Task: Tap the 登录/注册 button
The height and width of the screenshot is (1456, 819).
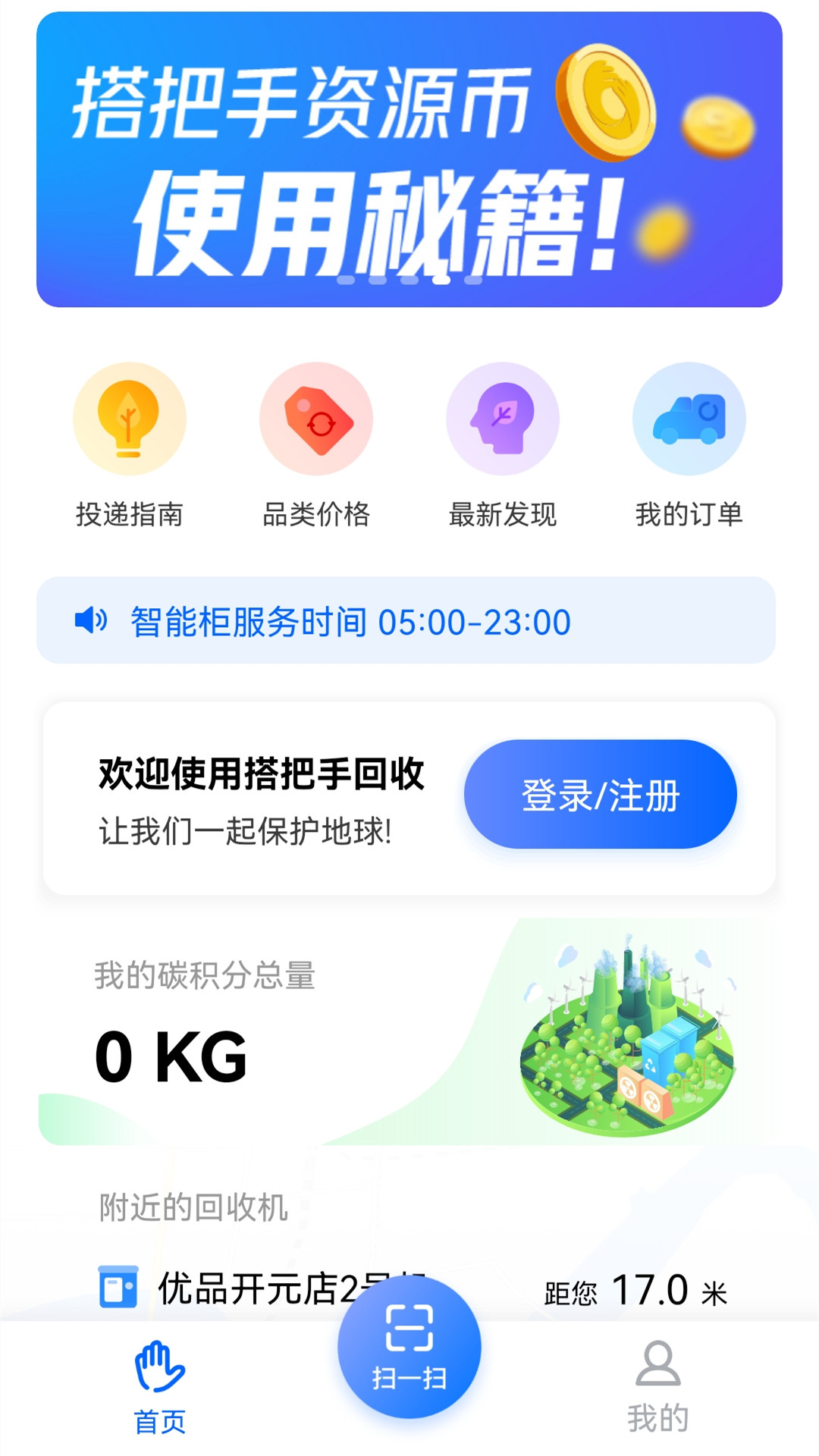Action: tap(601, 794)
